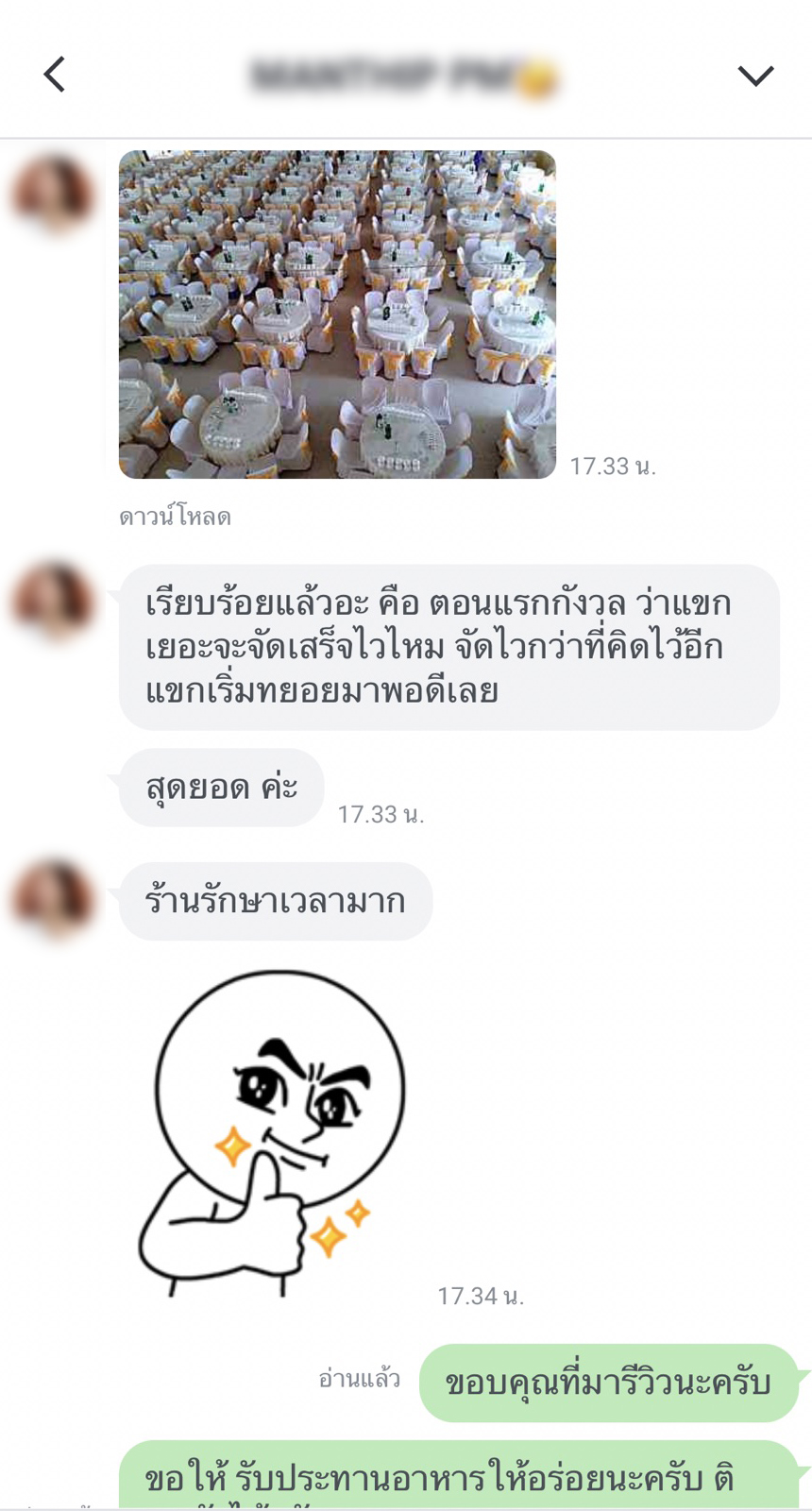This screenshot has width=812, height=1511.
Task: Go back using the top-left arrow
Action: tap(55, 75)
